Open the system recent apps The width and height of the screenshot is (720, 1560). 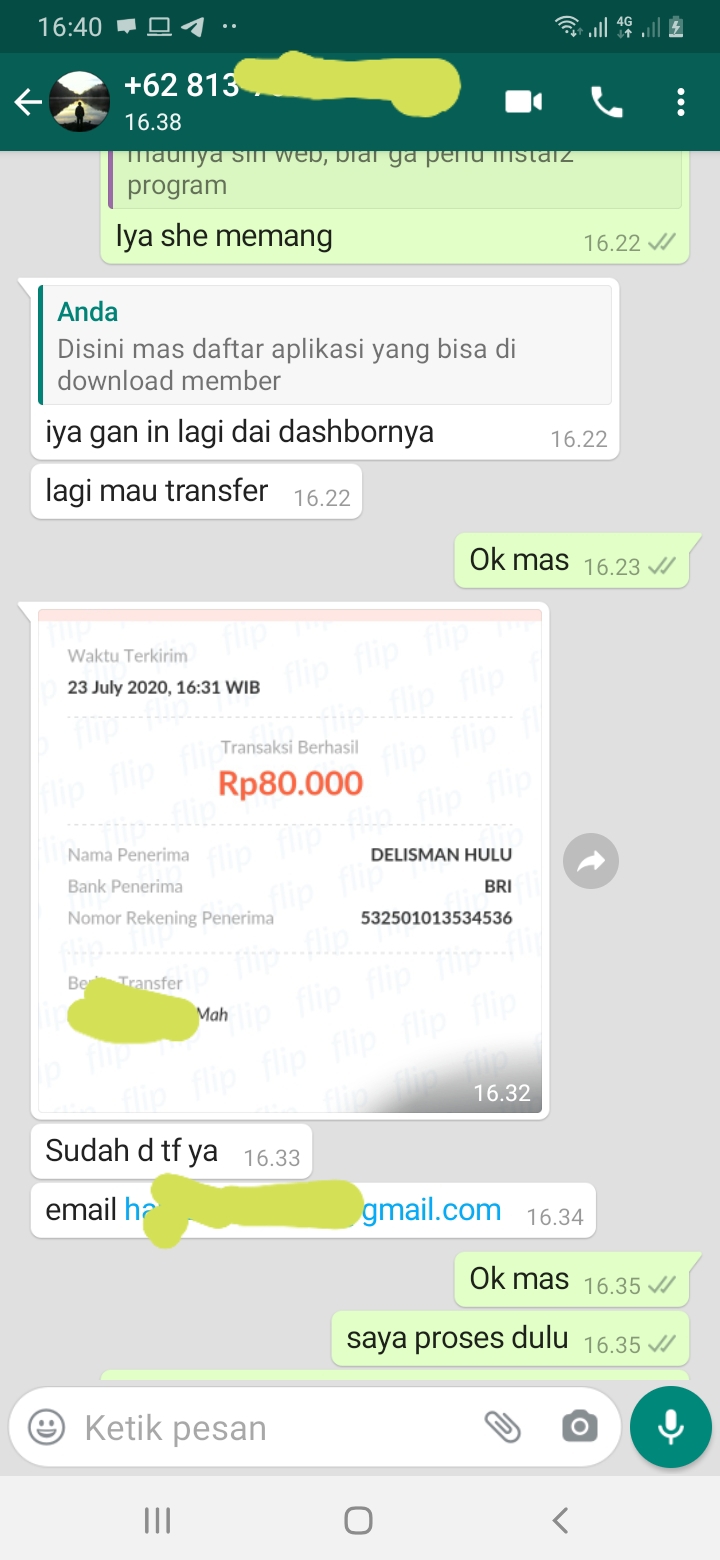coord(157,1521)
